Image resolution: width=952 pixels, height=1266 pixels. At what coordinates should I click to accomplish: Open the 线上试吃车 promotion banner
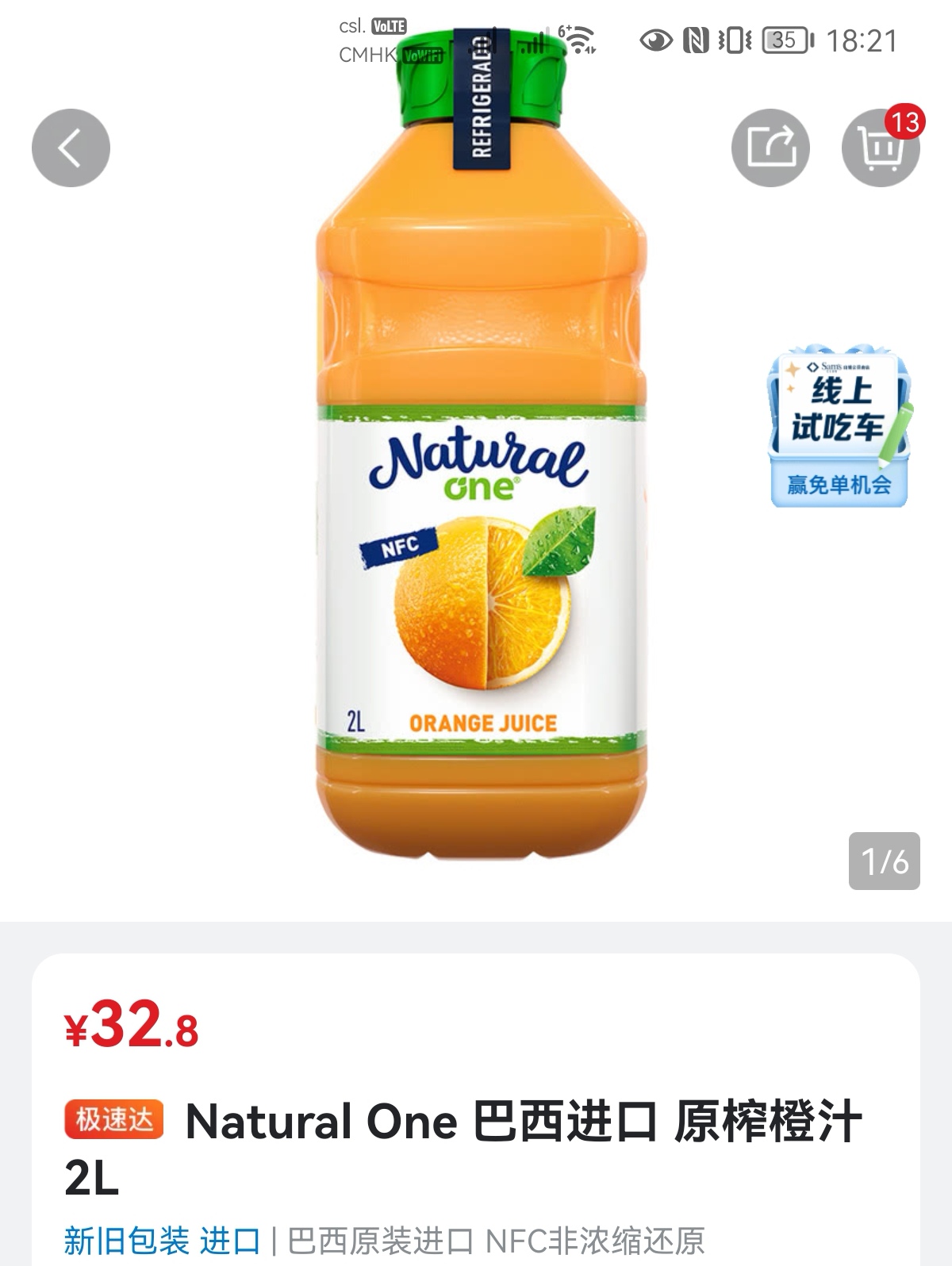coord(839,427)
